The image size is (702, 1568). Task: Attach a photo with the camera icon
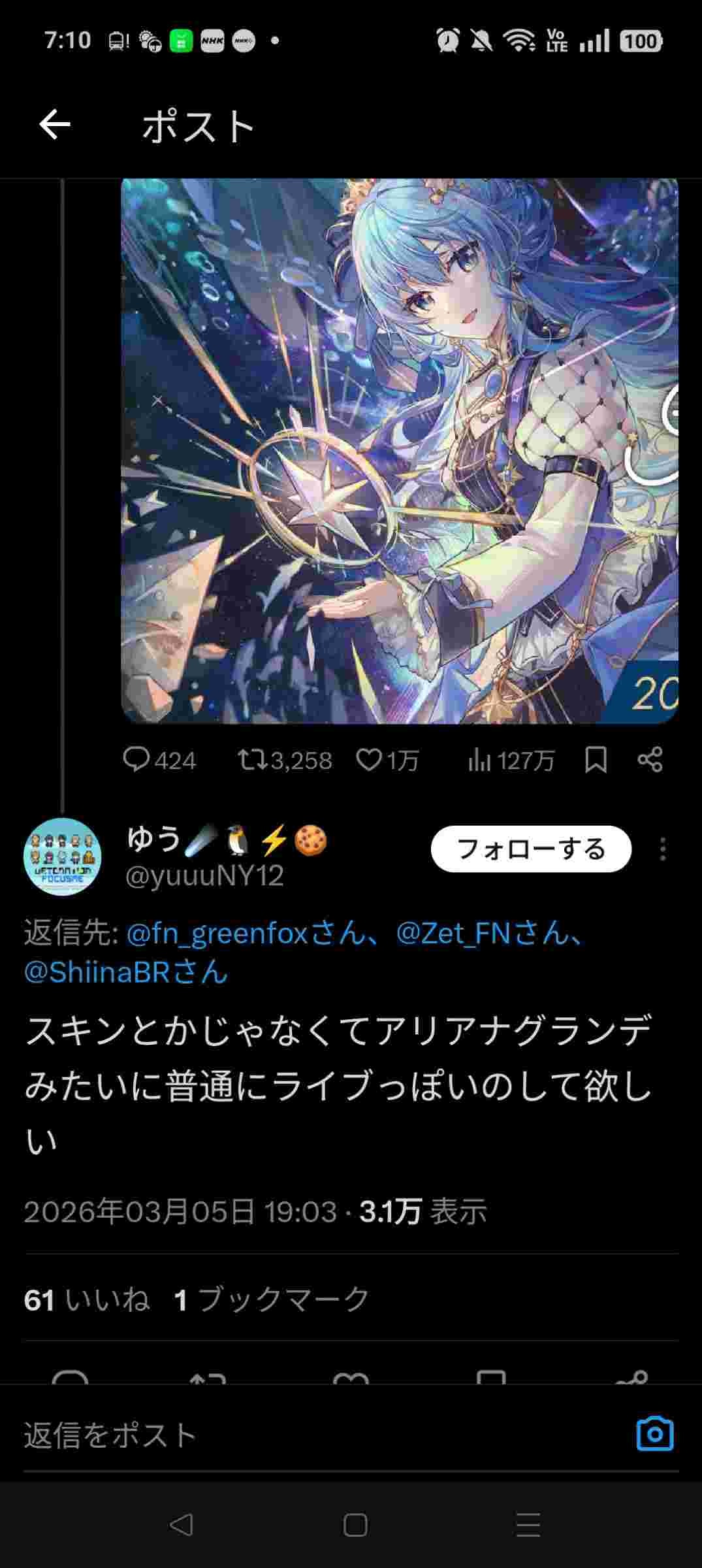point(654,1434)
